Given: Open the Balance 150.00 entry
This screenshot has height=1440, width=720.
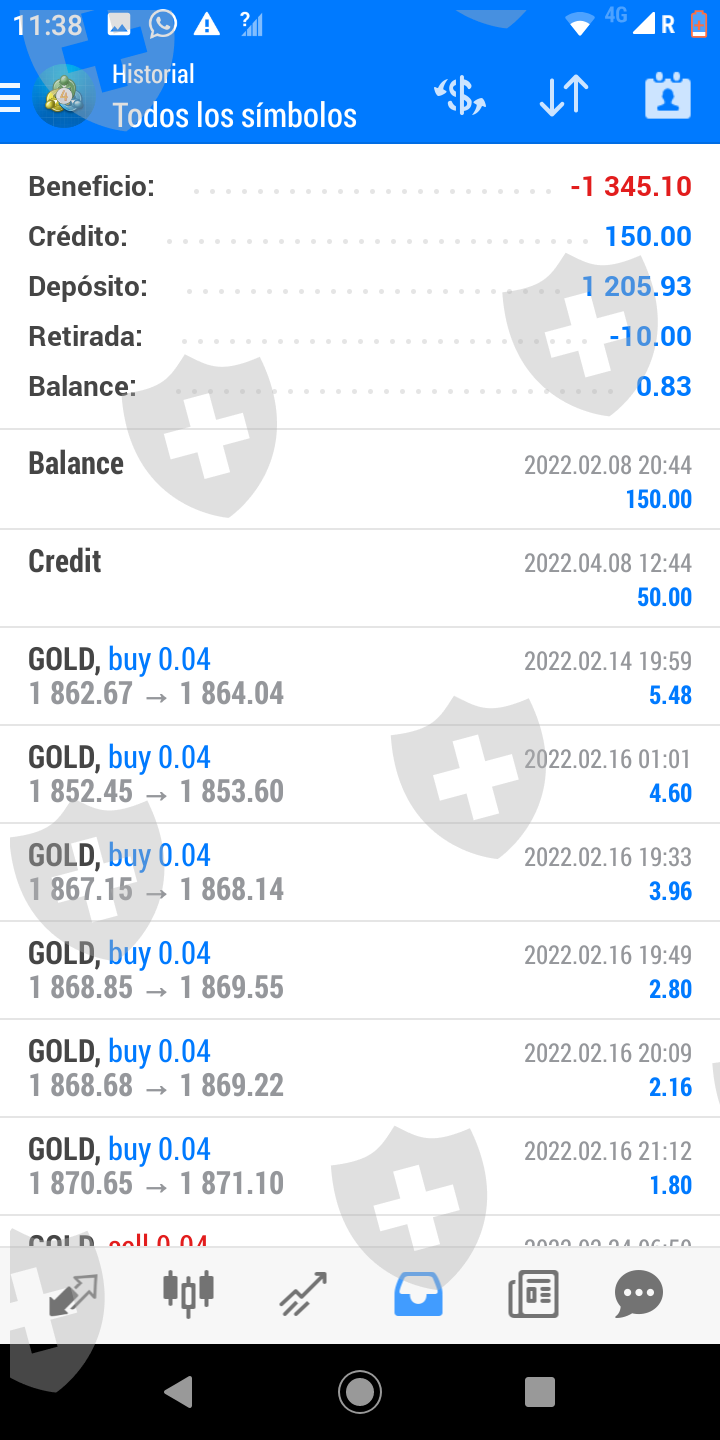Looking at the screenshot, I should tap(360, 480).
